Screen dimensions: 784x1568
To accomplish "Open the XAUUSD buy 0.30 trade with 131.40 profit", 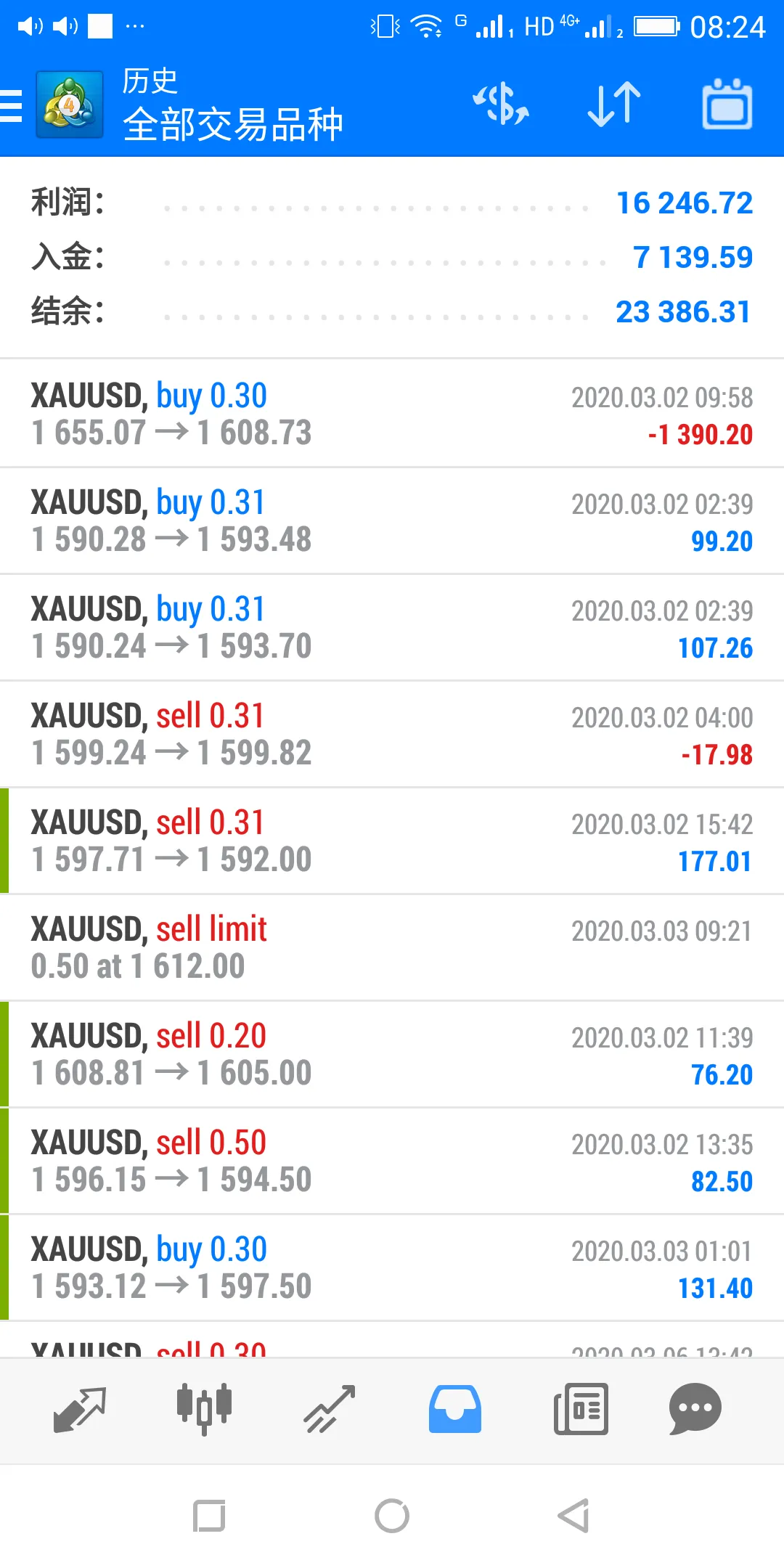I will coord(392,1267).
